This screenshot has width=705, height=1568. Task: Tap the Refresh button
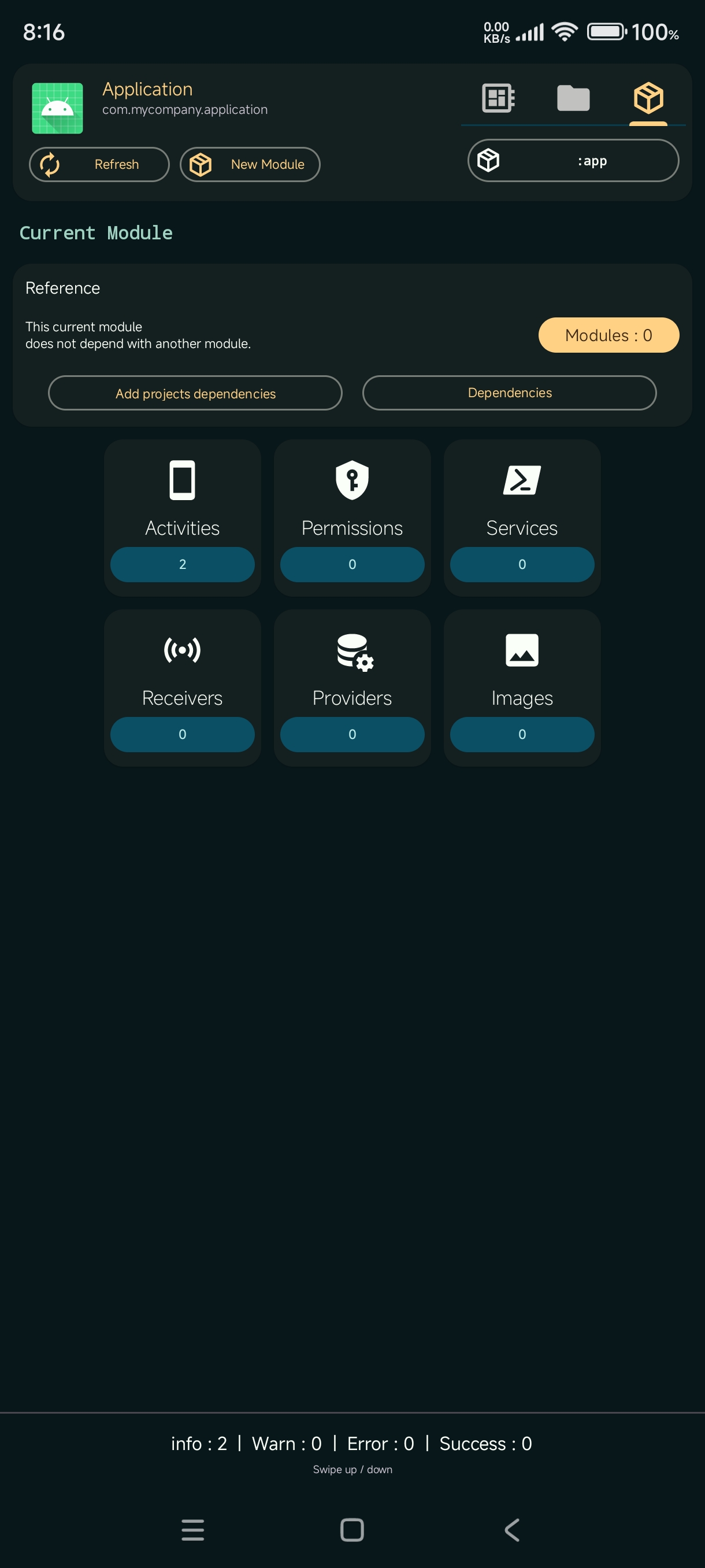coord(99,164)
